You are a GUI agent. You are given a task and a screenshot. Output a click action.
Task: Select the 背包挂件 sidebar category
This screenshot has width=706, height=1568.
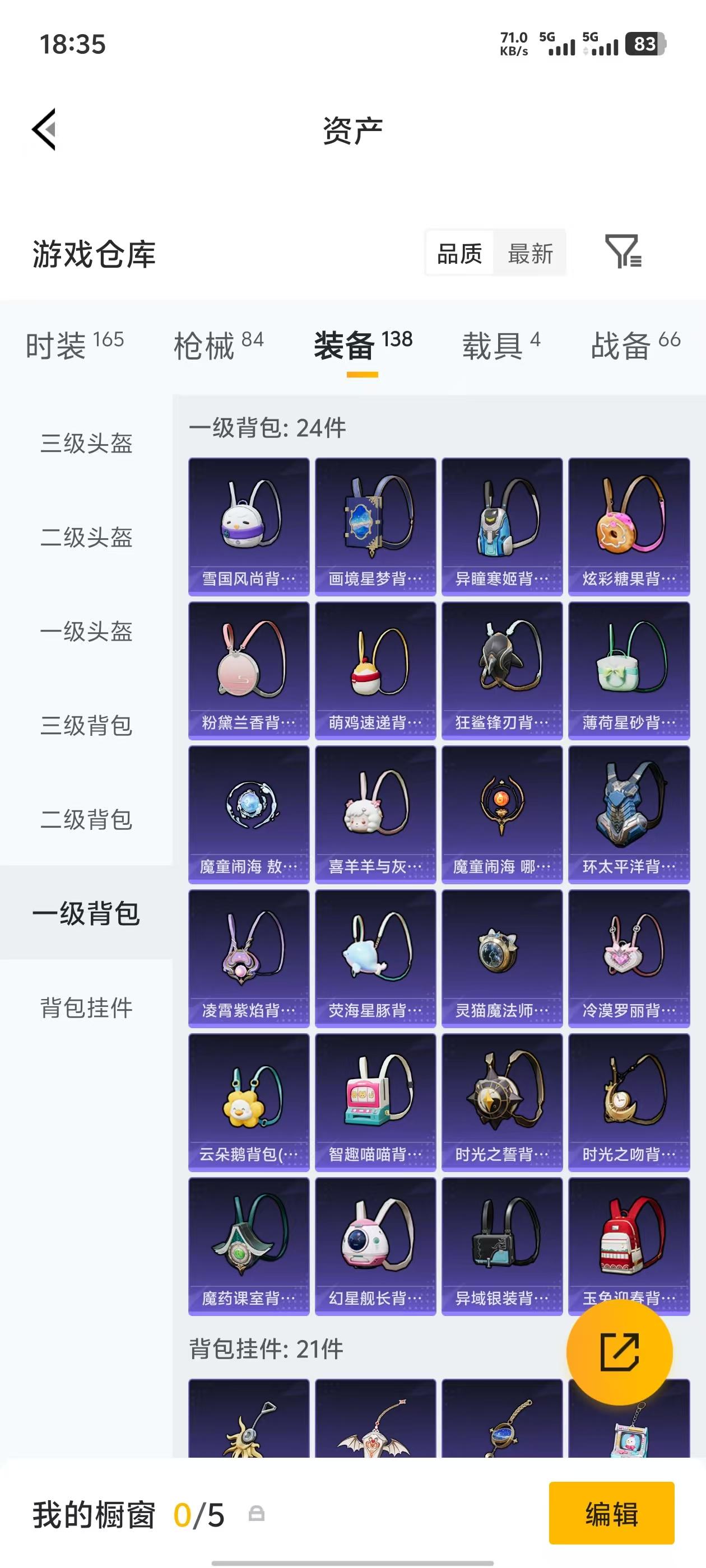tap(87, 1007)
